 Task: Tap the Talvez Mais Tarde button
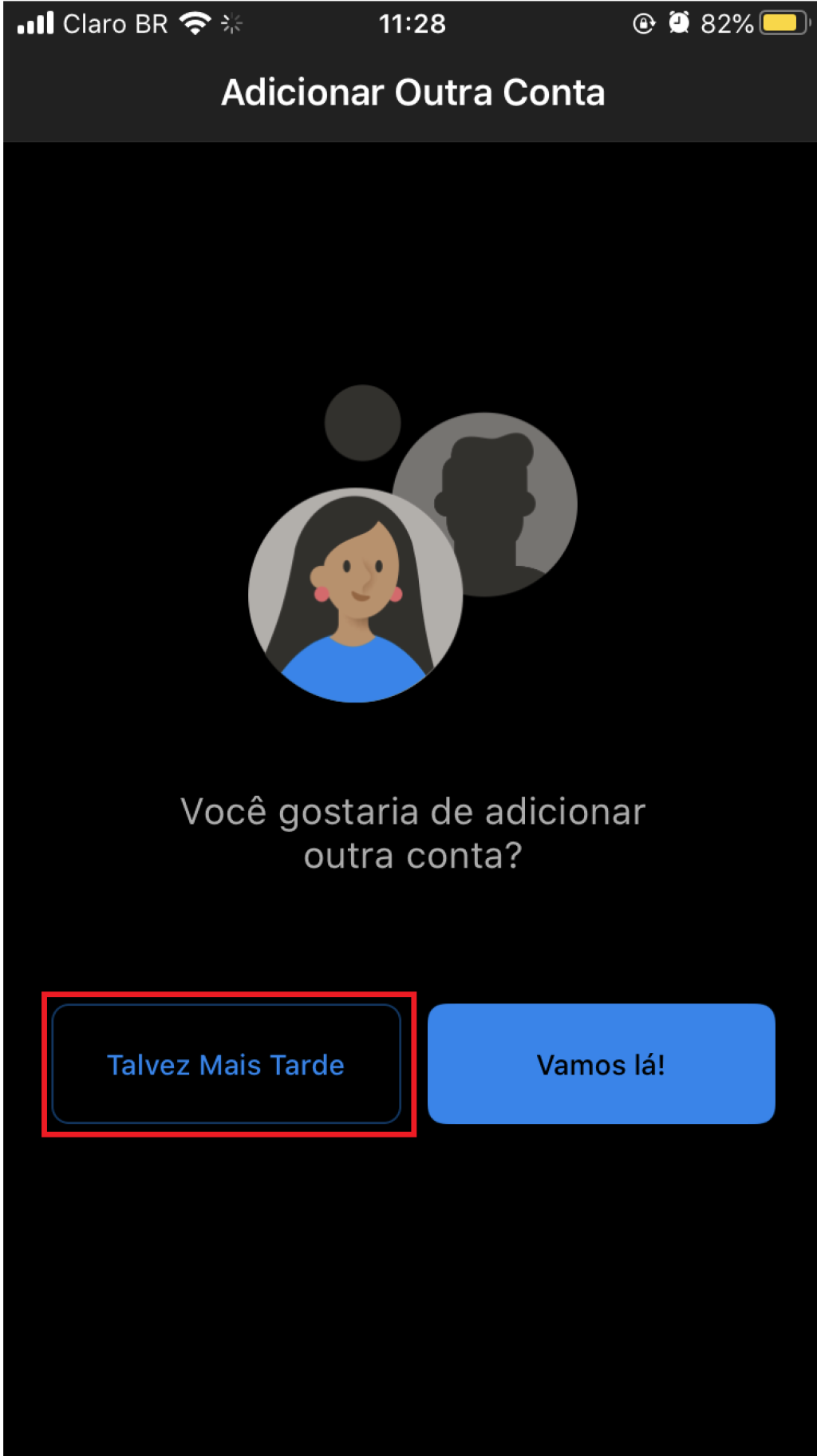[227, 1064]
